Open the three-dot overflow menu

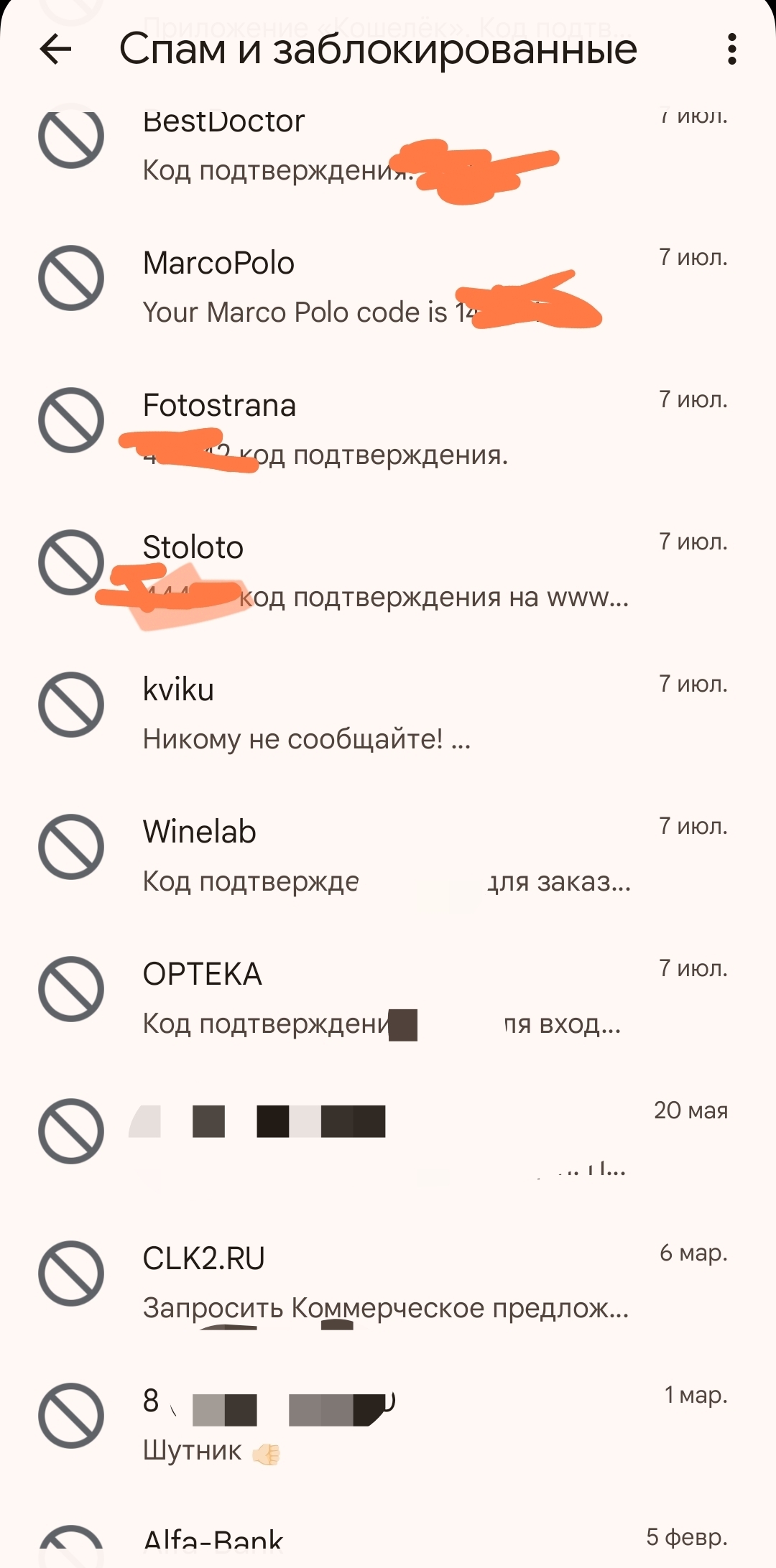click(x=731, y=50)
